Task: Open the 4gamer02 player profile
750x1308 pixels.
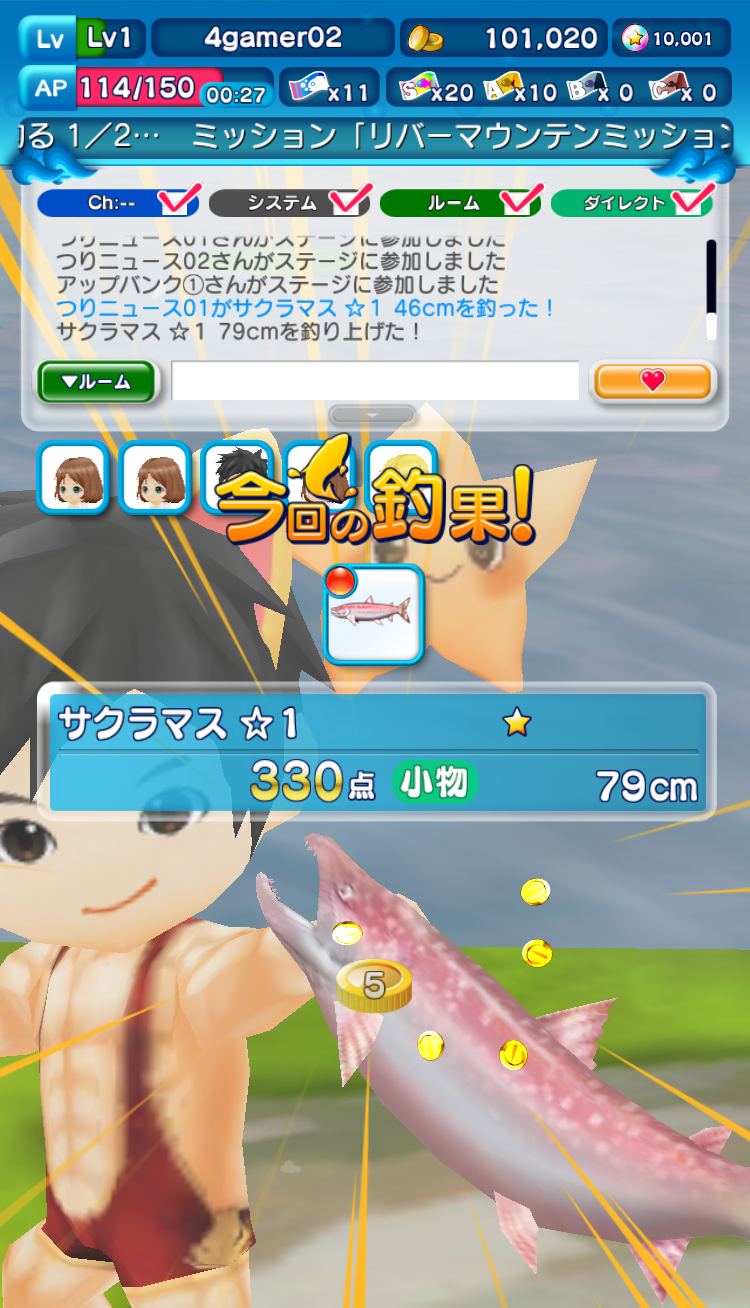Action: point(272,39)
